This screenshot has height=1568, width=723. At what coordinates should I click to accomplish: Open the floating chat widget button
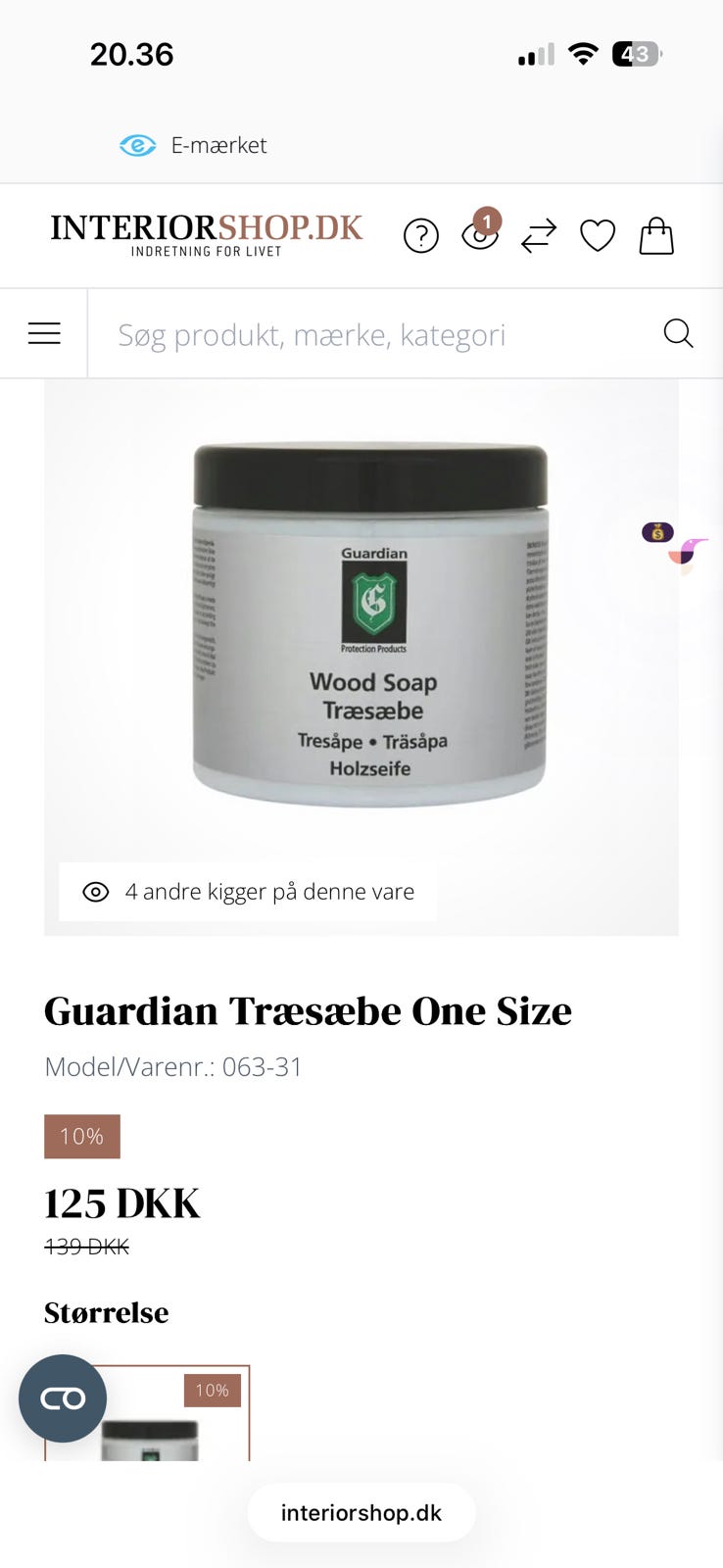63,1398
